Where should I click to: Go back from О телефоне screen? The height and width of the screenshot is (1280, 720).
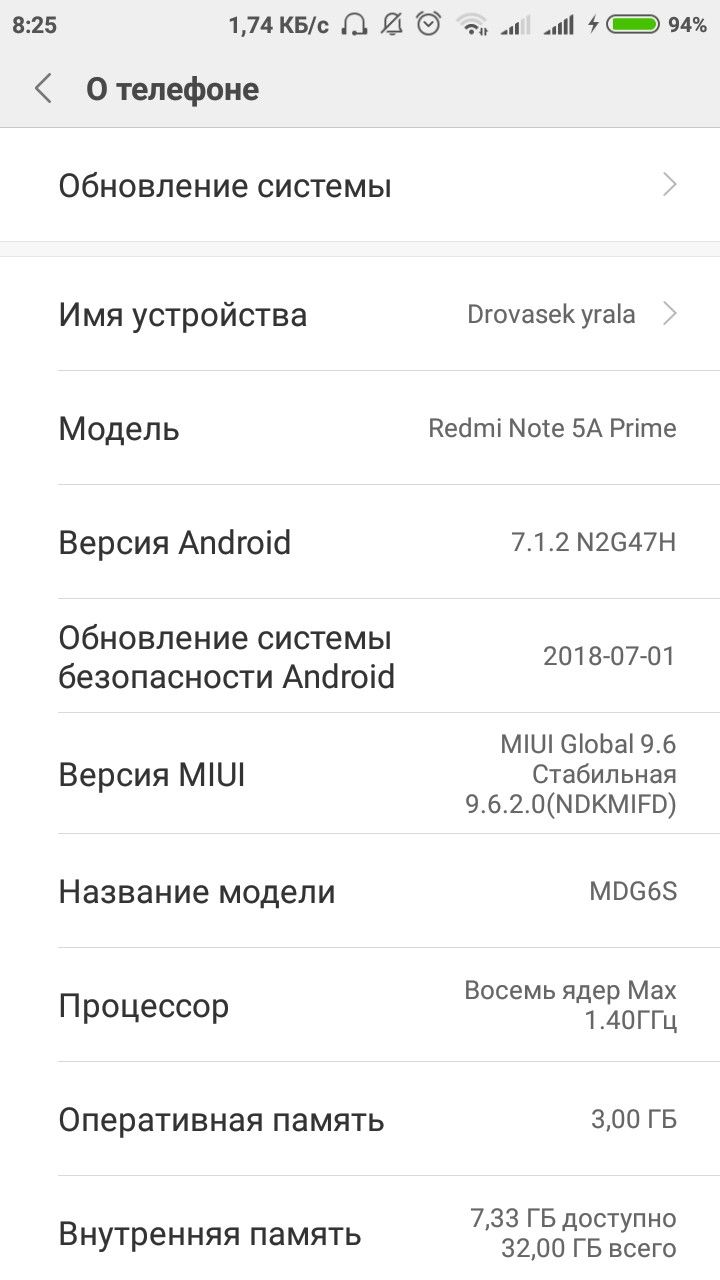click(x=42, y=89)
